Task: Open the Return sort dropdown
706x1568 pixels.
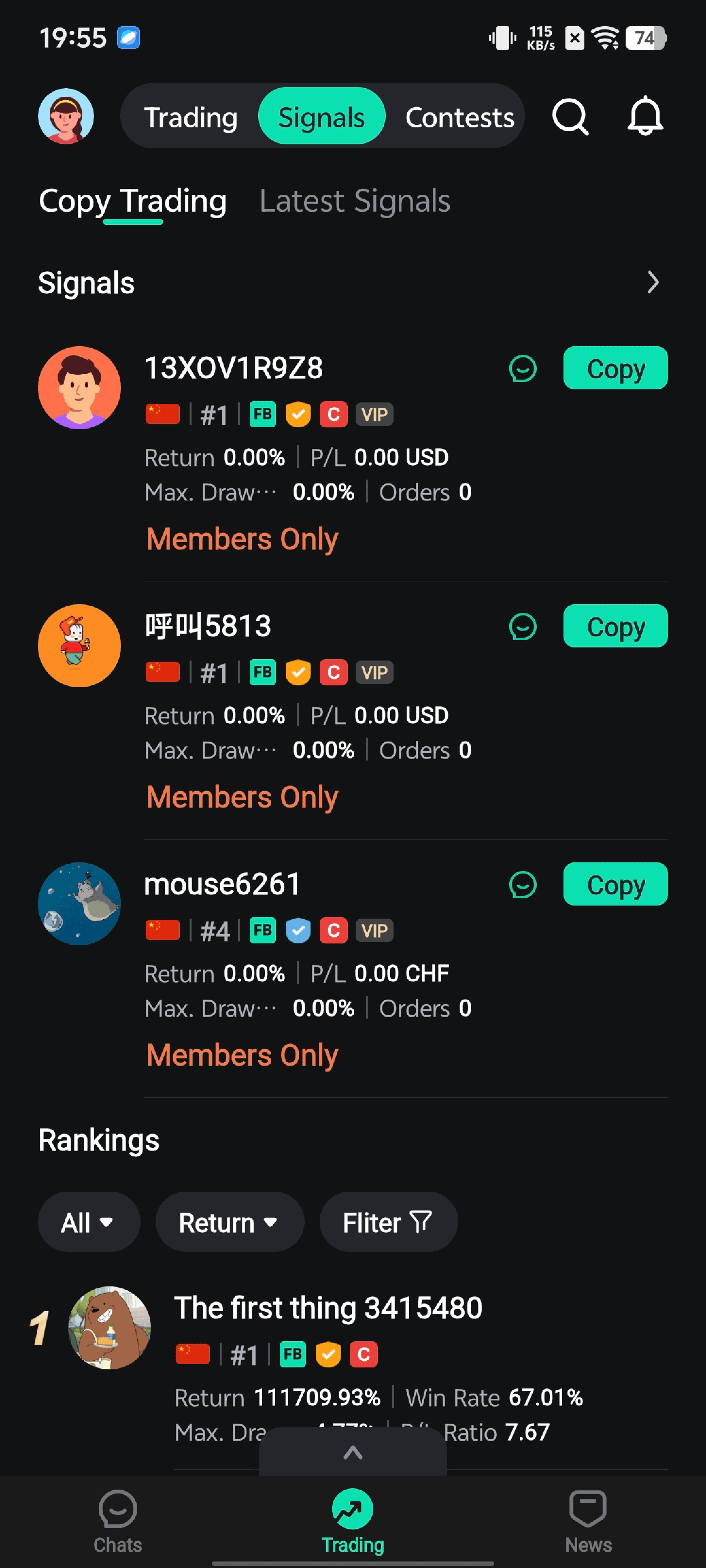Action: point(229,1222)
